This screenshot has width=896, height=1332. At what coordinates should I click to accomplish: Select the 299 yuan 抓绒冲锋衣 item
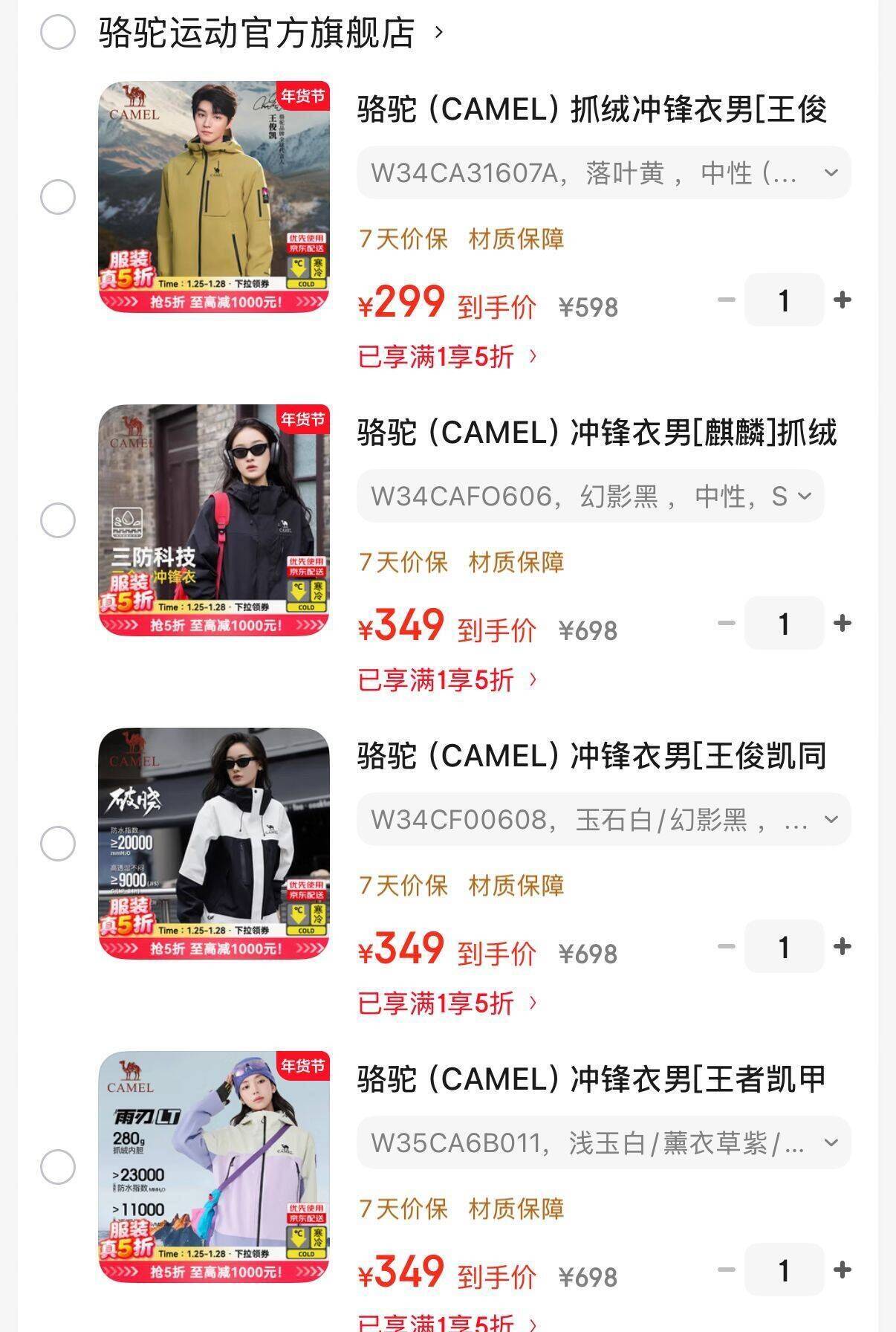tap(58, 197)
